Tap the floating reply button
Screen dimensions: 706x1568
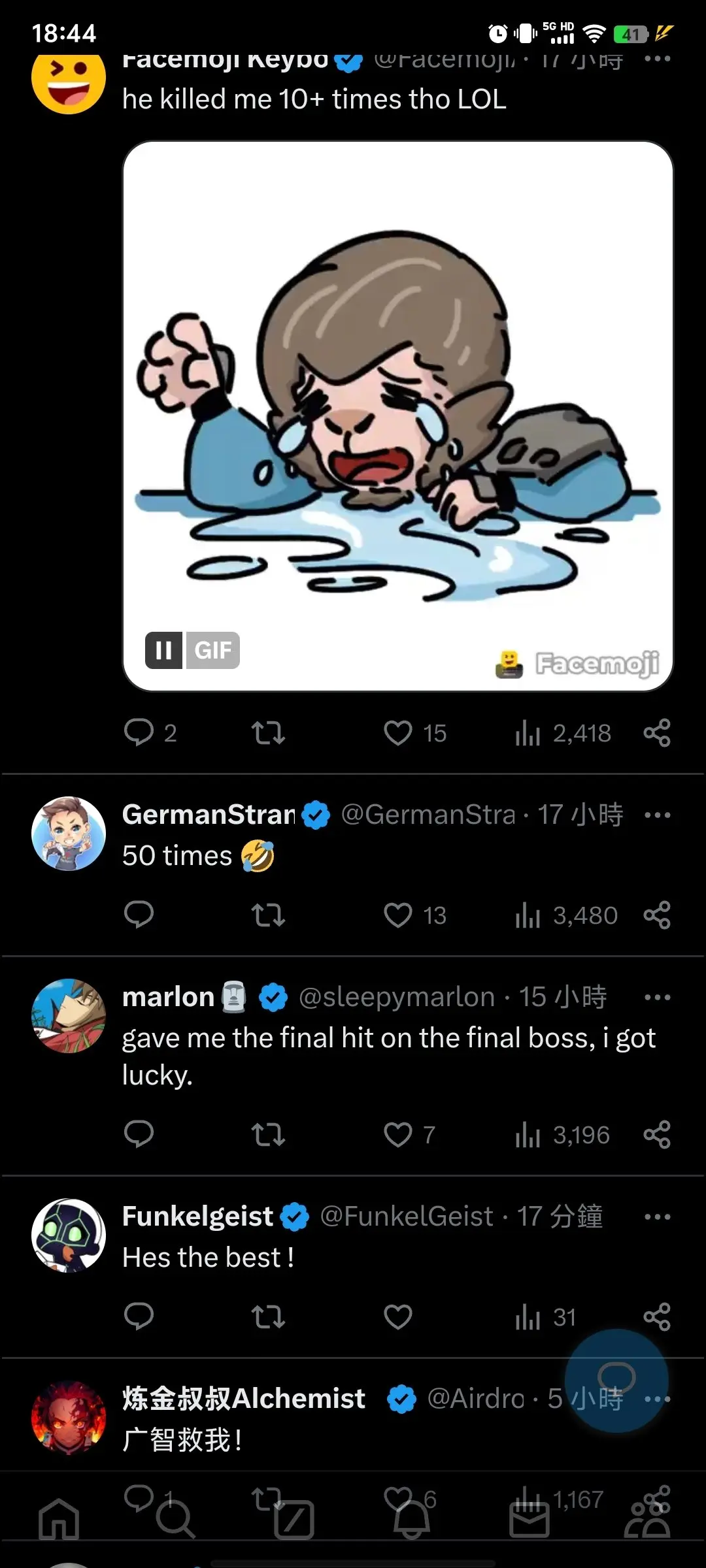(x=616, y=1380)
